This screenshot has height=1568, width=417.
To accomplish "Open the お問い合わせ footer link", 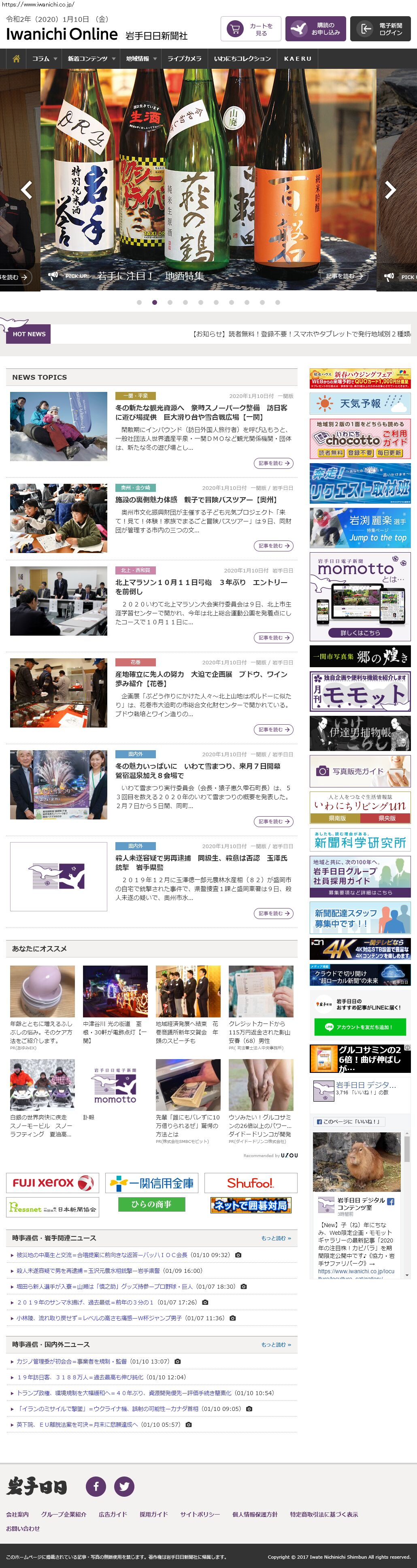I will pos(23,1528).
